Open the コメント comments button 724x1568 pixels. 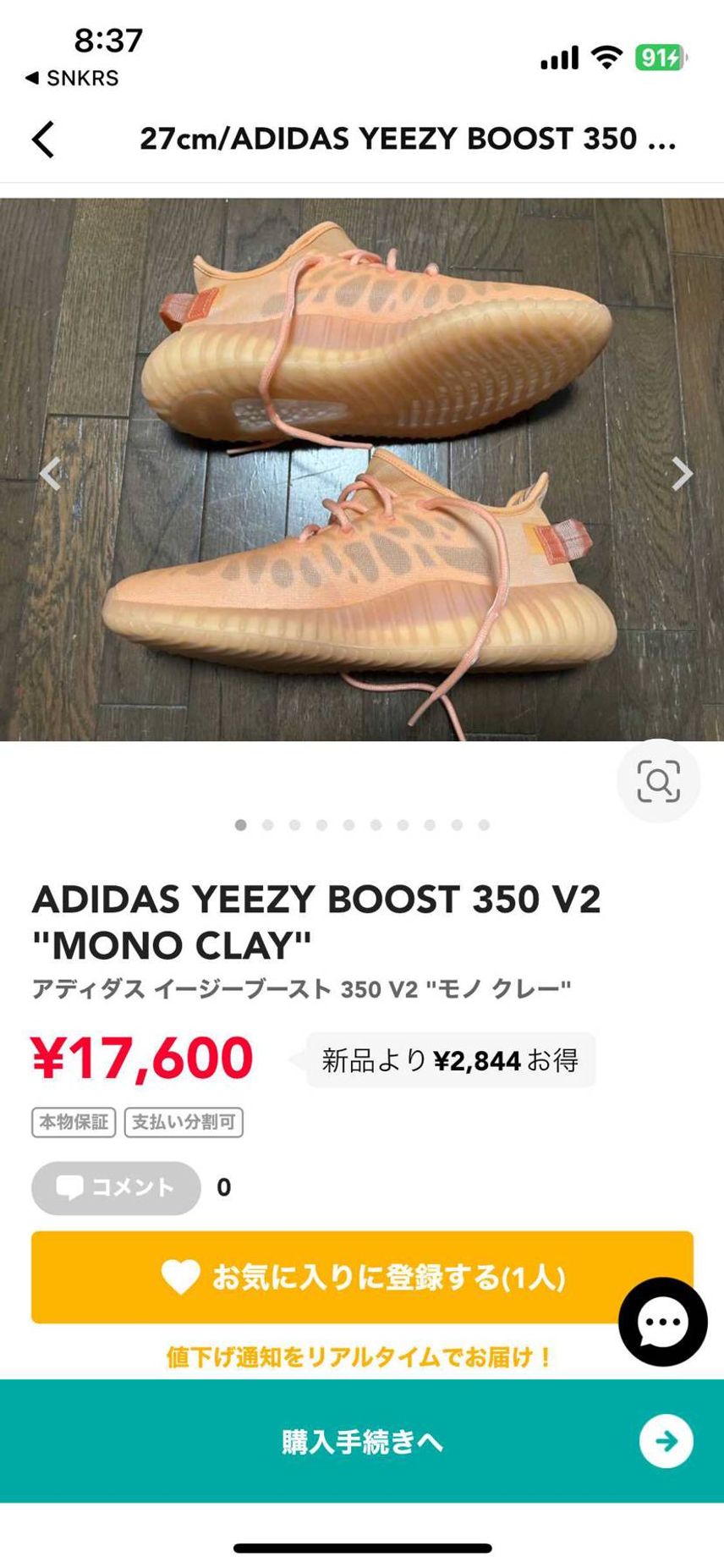[116, 1188]
